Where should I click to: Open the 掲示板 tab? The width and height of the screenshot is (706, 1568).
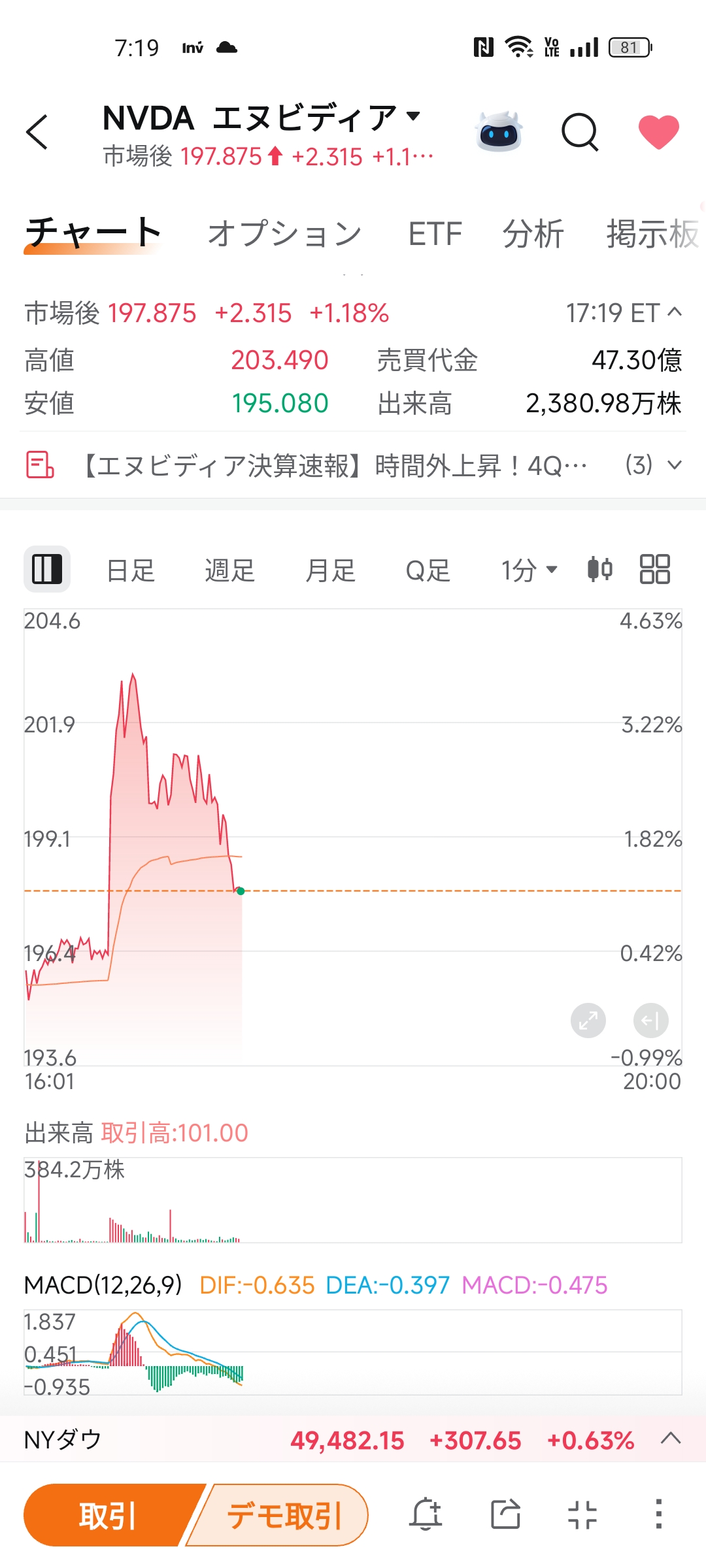[x=652, y=234]
